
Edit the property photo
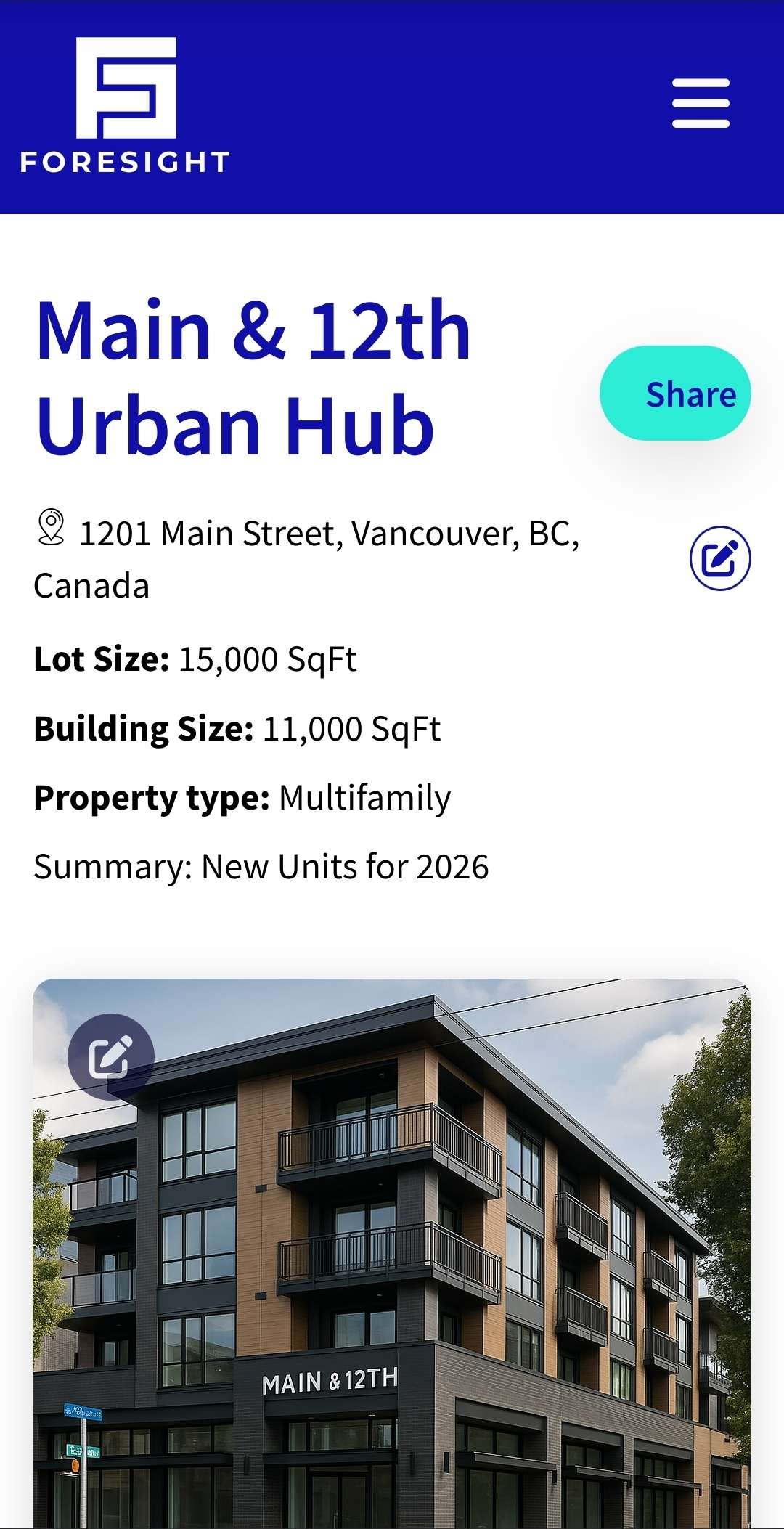(x=110, y=1056)
